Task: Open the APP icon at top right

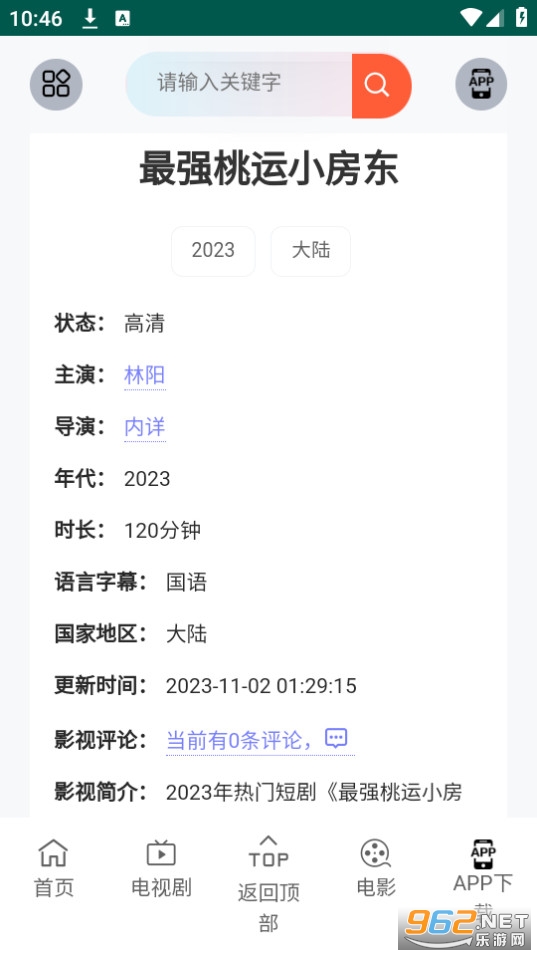Action: click(481, 84)
